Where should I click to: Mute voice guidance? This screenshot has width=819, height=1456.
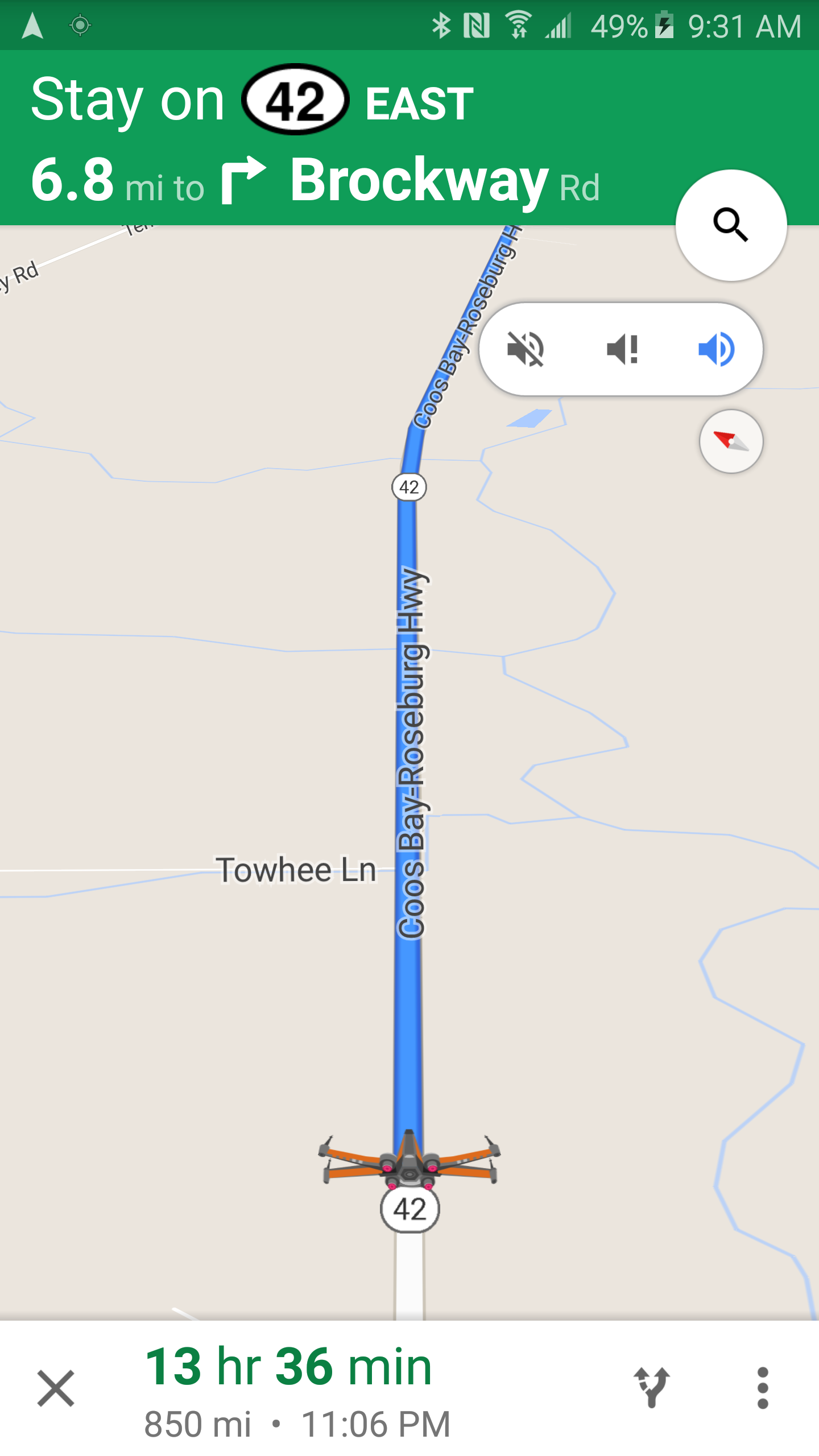pos(526,349)
